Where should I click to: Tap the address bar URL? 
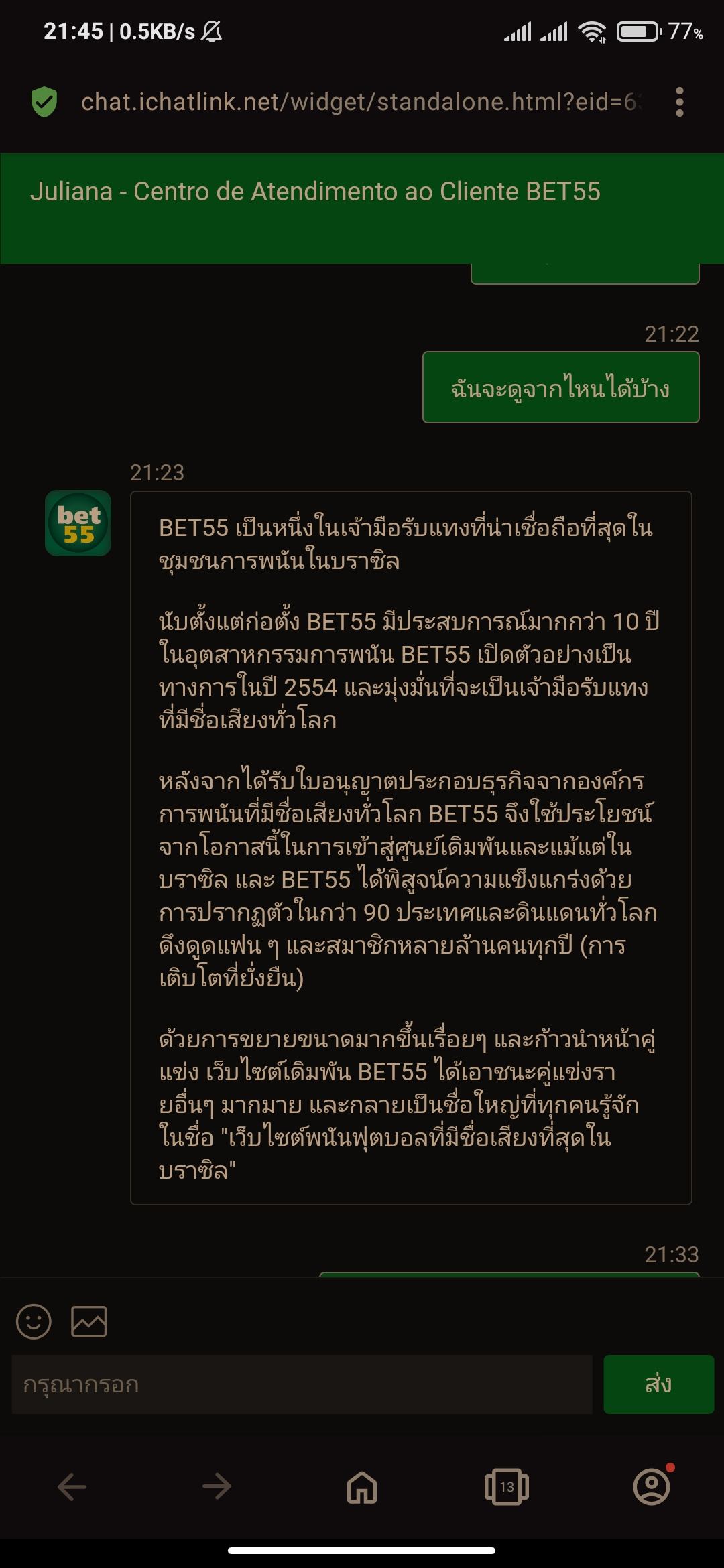pyautogui.click(x=362, y=101)
